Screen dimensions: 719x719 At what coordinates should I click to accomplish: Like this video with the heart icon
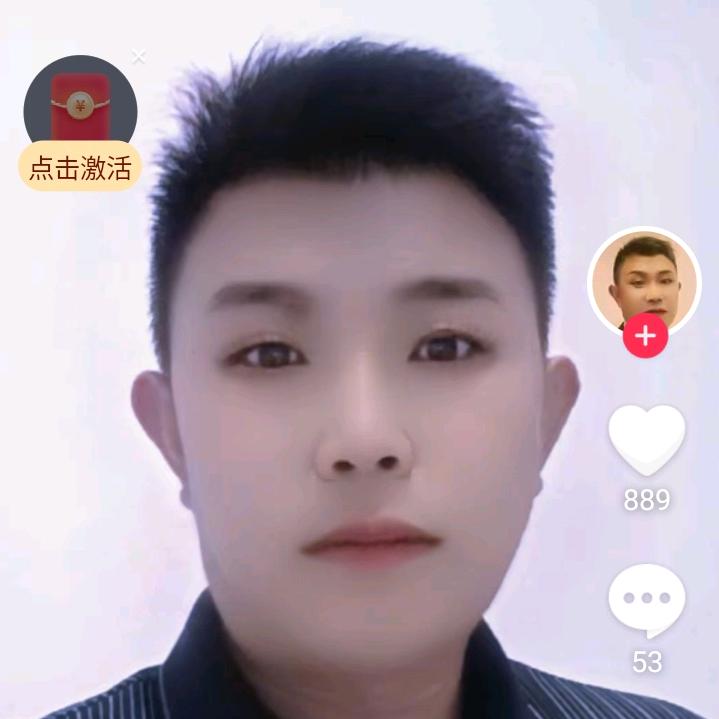point(647,440)
